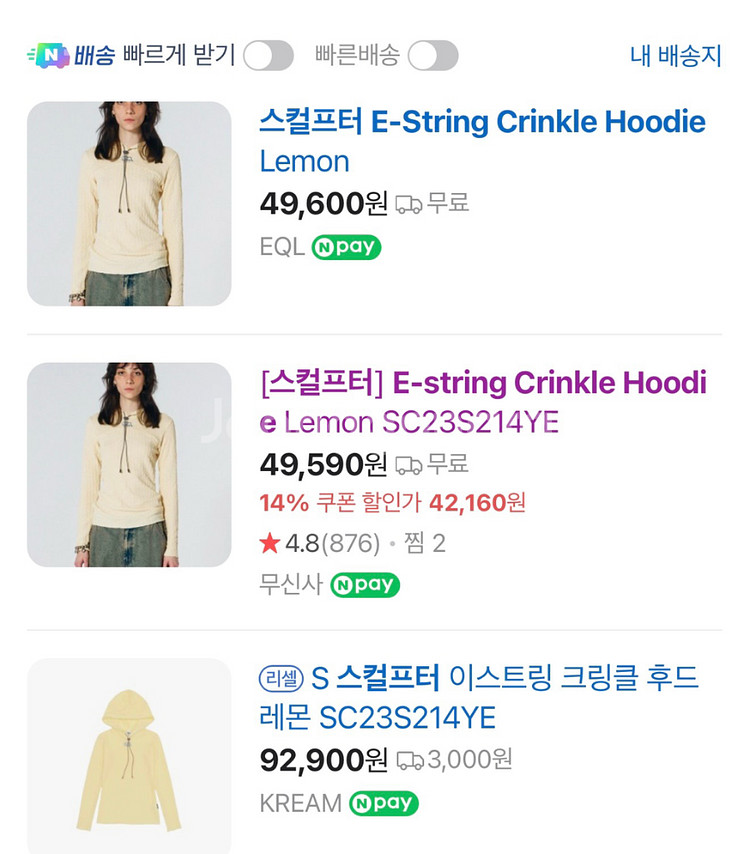Tap the 49,600원 hoodie product image
This screenshot has height=854, width=750.
tap(129, 204)
